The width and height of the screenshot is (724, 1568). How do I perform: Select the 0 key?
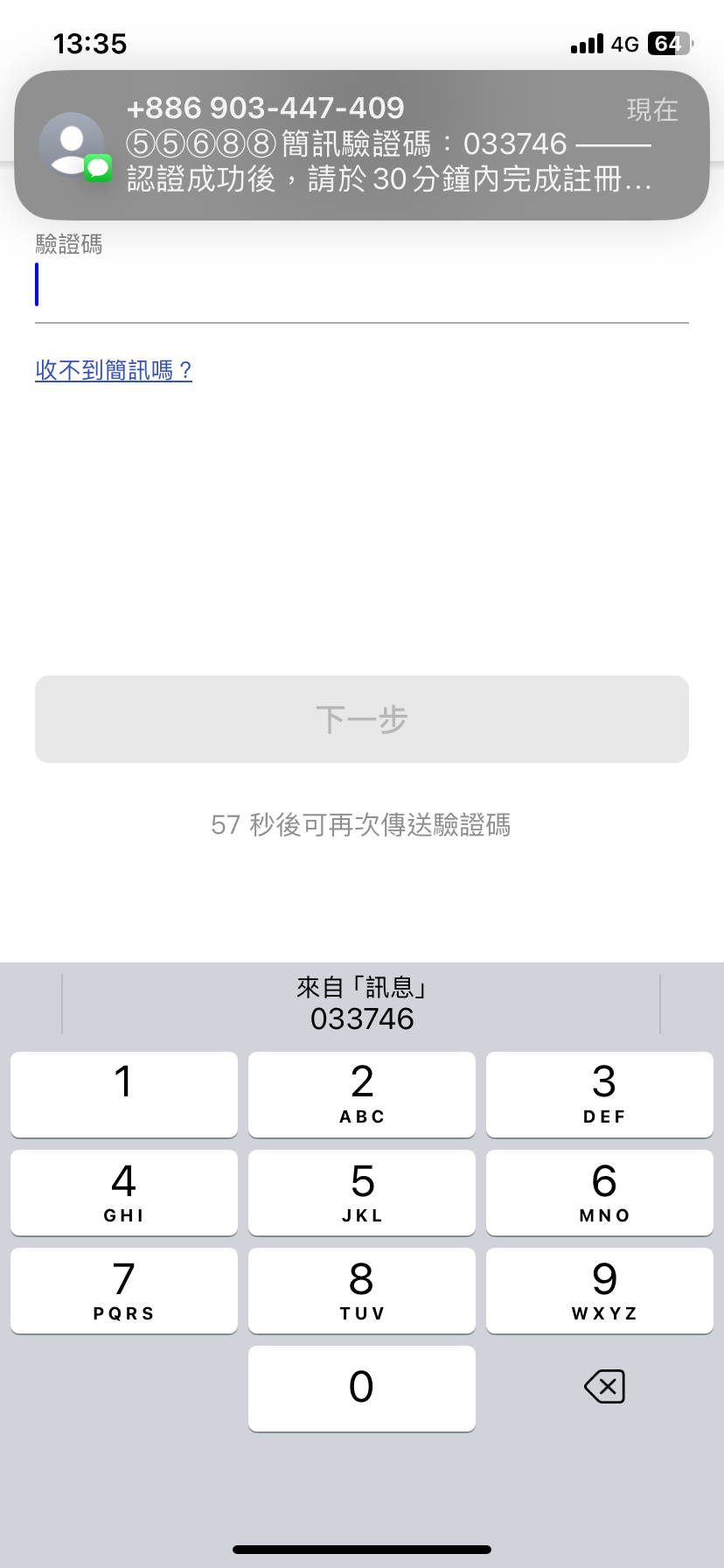point(362,1388)
